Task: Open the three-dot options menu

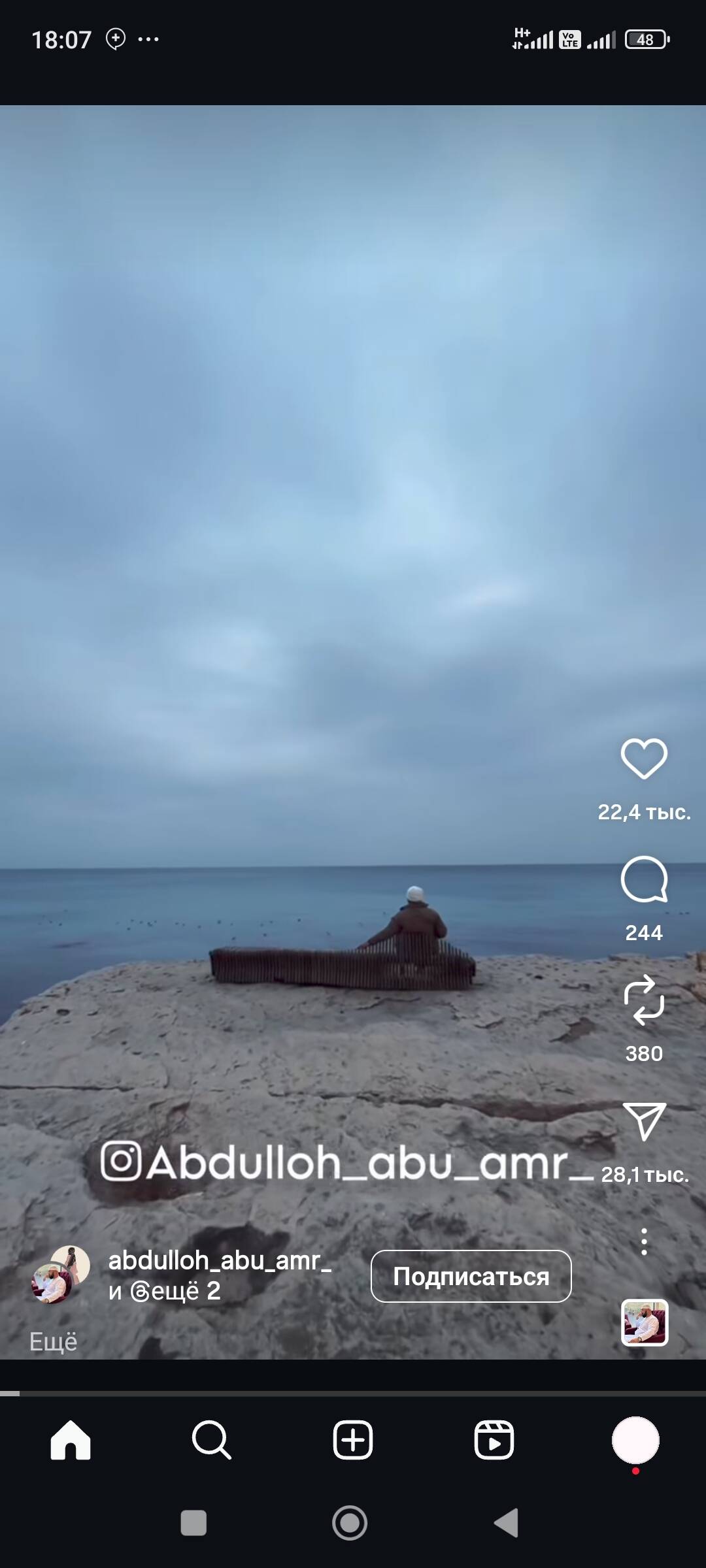Action: (644, 1241)
